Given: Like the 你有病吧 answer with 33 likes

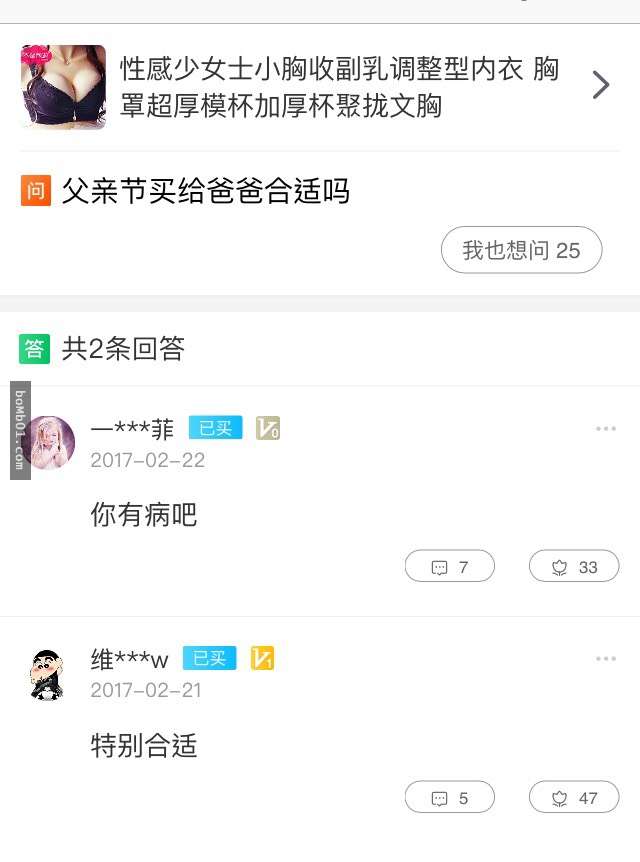Looking at the screenshot, I should click(x=574, y=567).
